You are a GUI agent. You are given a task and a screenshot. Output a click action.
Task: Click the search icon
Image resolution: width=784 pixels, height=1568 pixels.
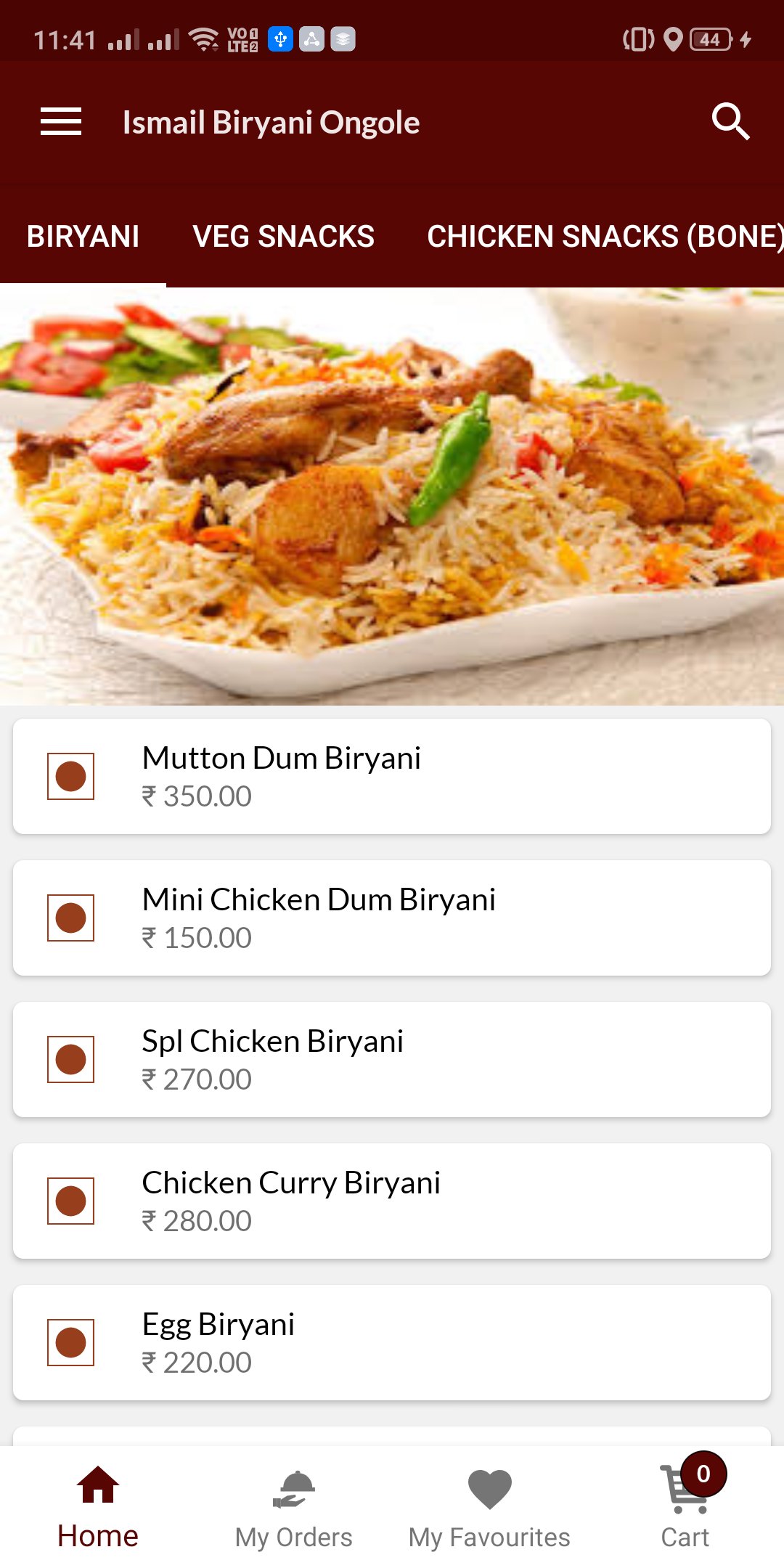pos(731,122)
